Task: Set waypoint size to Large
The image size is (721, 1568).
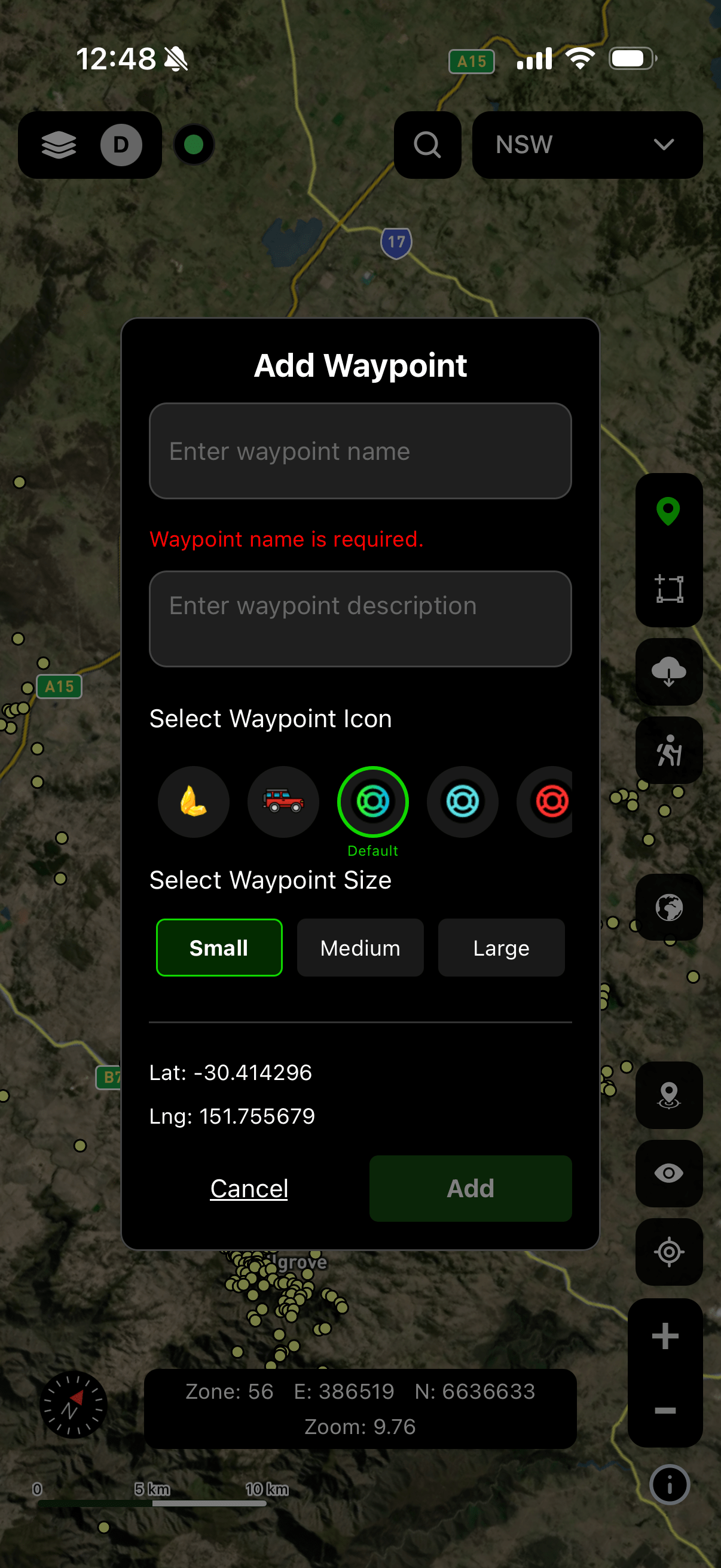Action: click(502, 948)
